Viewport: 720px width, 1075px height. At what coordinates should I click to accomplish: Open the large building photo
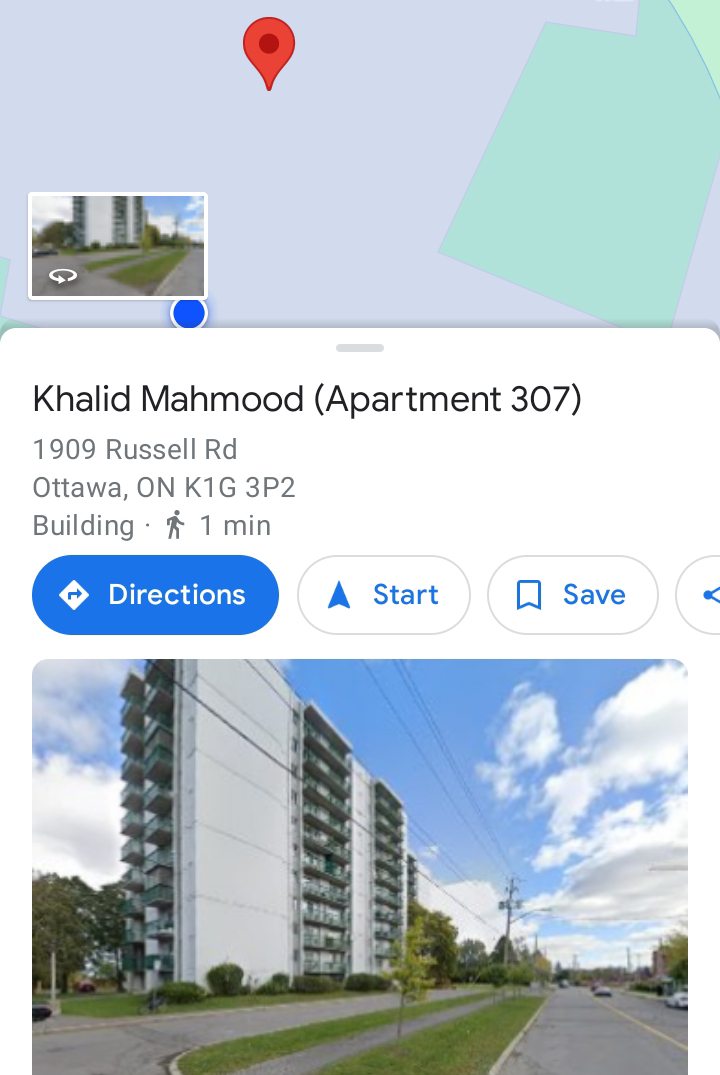[360, 865]
